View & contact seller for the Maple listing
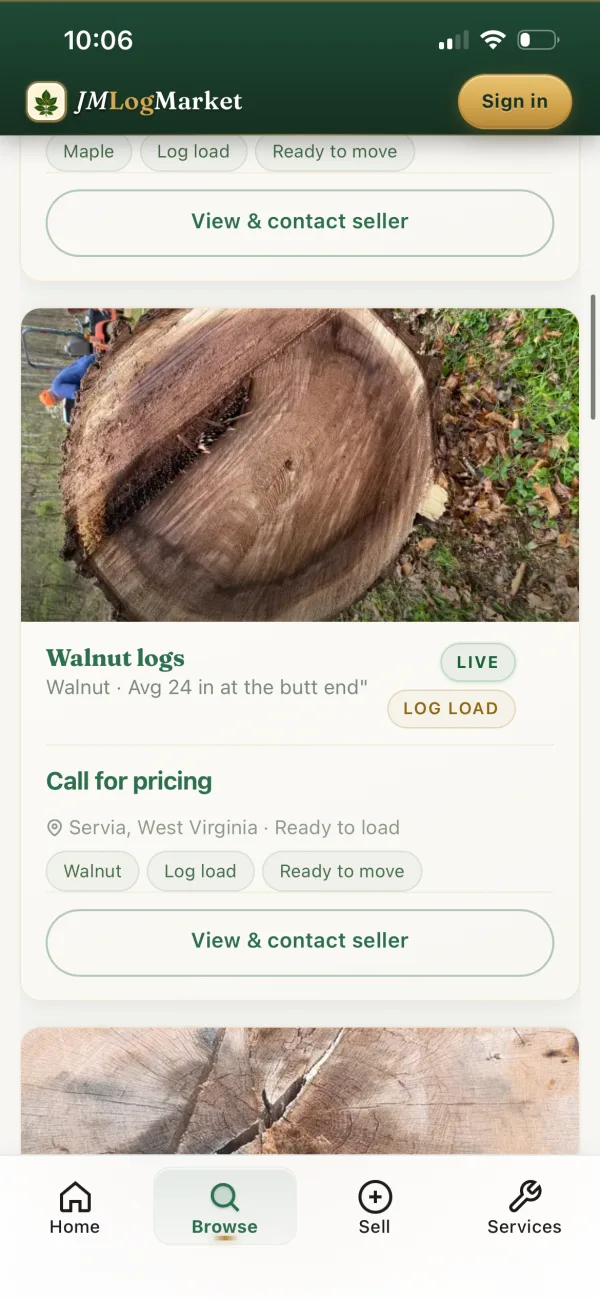 tap(300, 222)
